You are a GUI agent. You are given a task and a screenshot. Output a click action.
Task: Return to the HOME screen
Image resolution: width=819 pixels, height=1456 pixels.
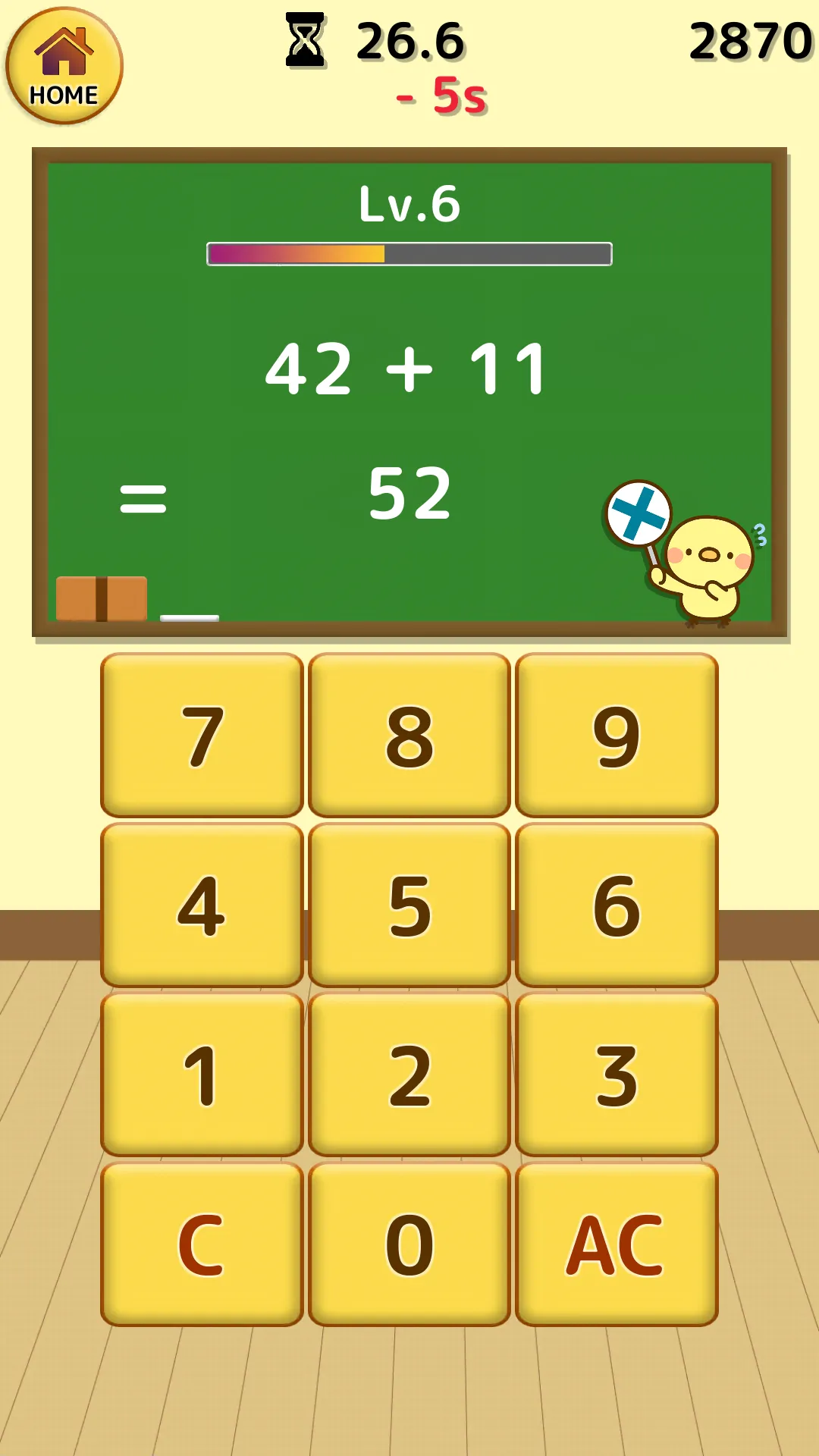[x=64, y=66]
